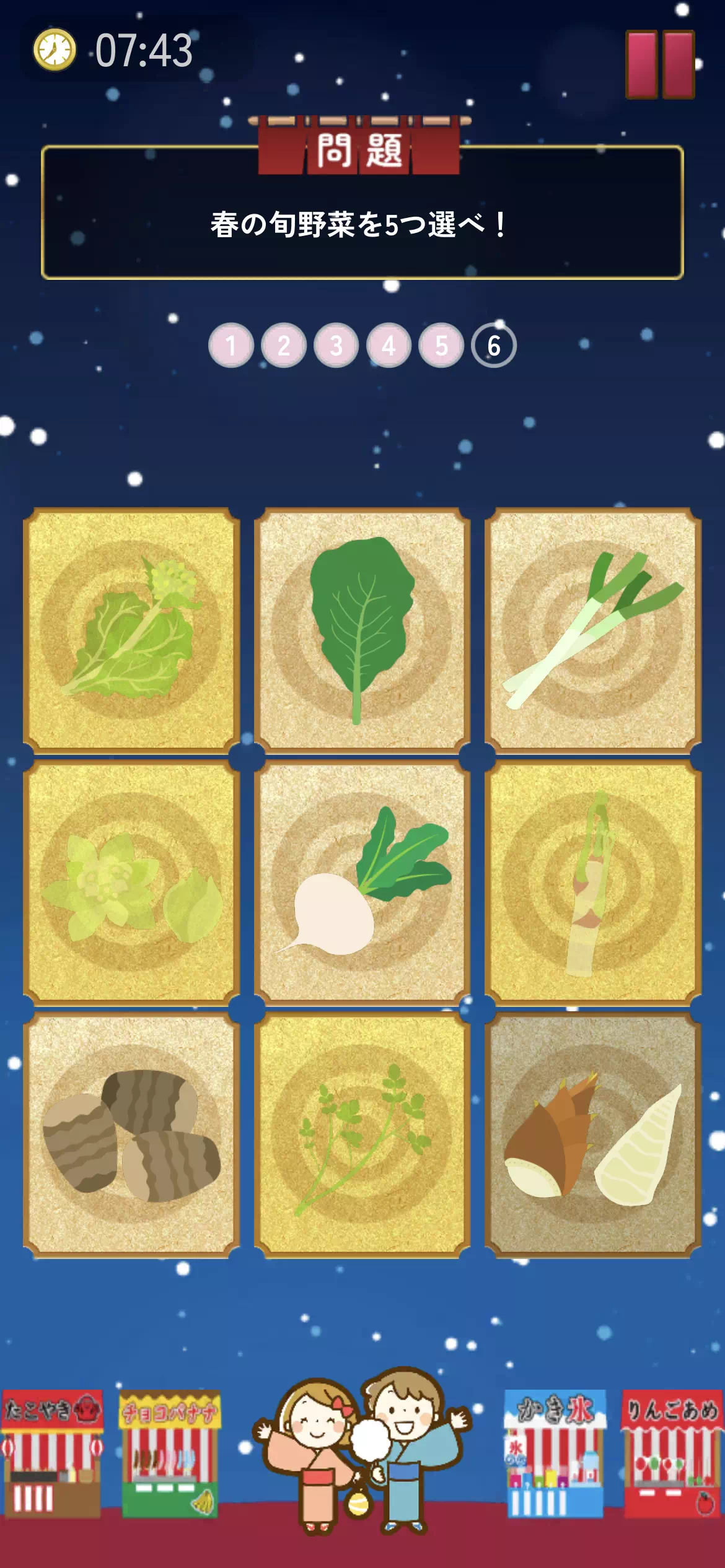Tap the white turnip card
Image resolution: width=725 pixels, height=1568 pixels.
[362, 882]
